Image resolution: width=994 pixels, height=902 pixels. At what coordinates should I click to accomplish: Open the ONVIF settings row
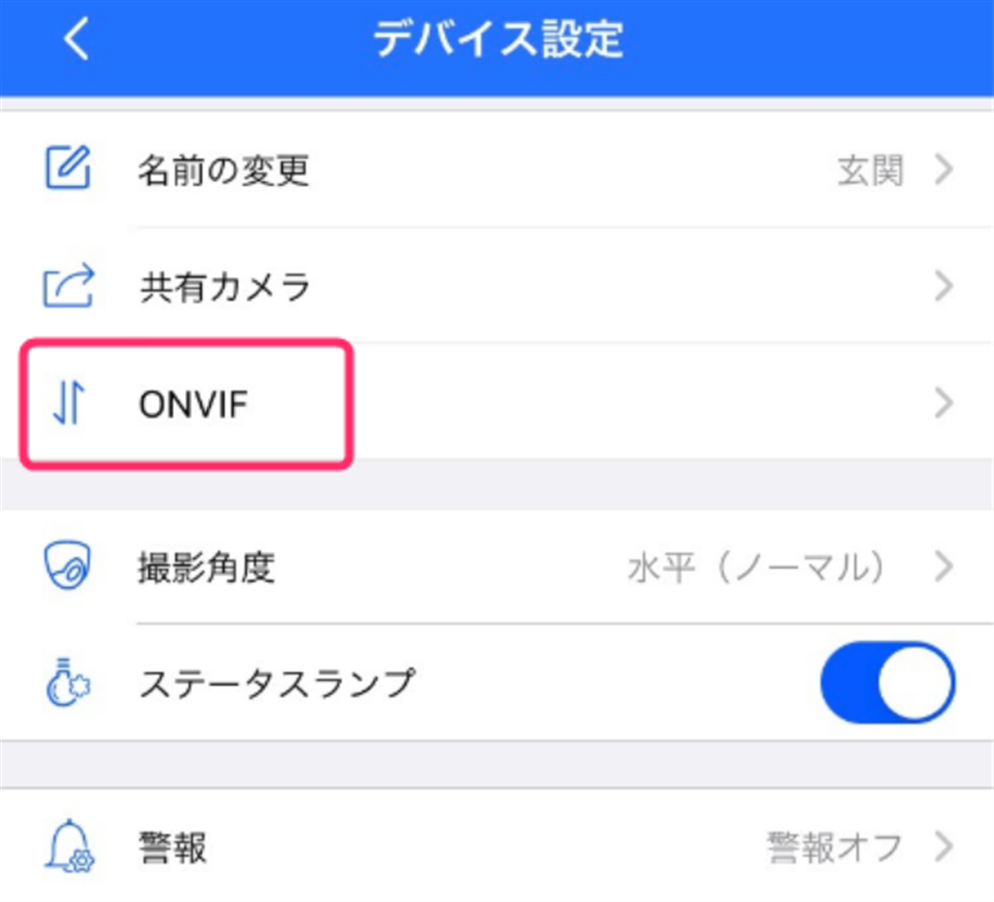(497, 403)
